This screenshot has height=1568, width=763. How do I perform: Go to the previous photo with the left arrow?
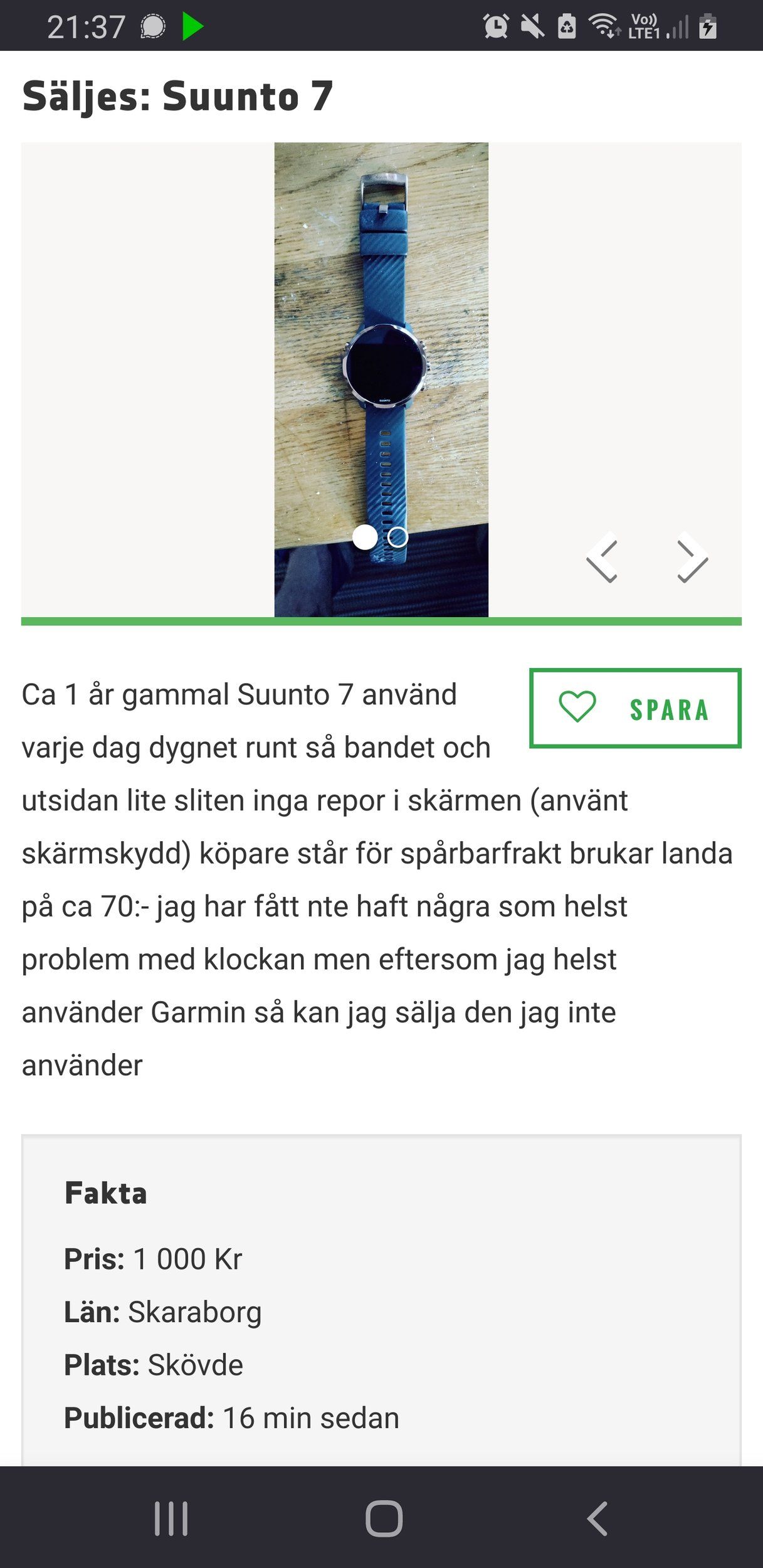click(602, 558)
